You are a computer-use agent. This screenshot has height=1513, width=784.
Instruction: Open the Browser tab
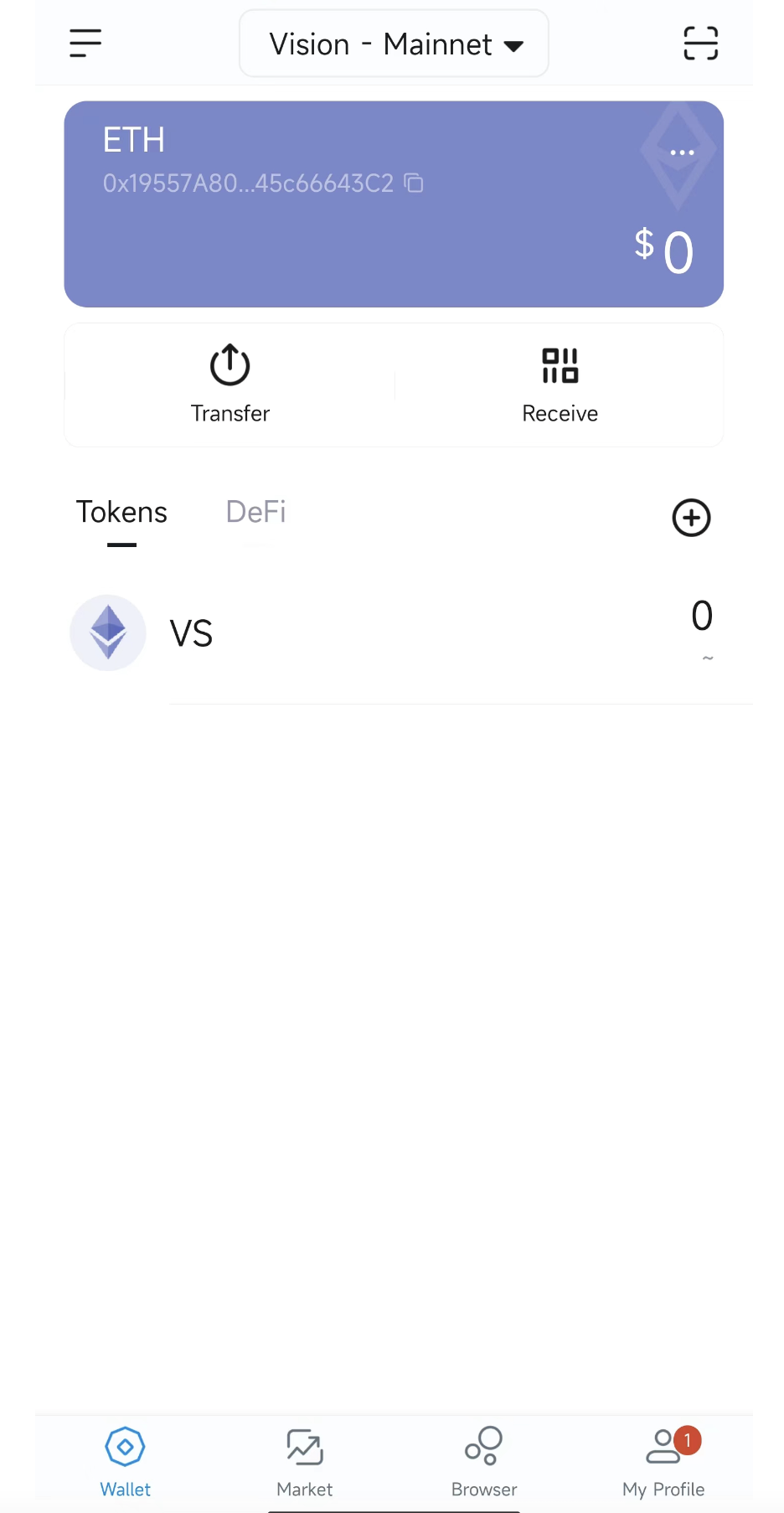(x=483, y=1462)
